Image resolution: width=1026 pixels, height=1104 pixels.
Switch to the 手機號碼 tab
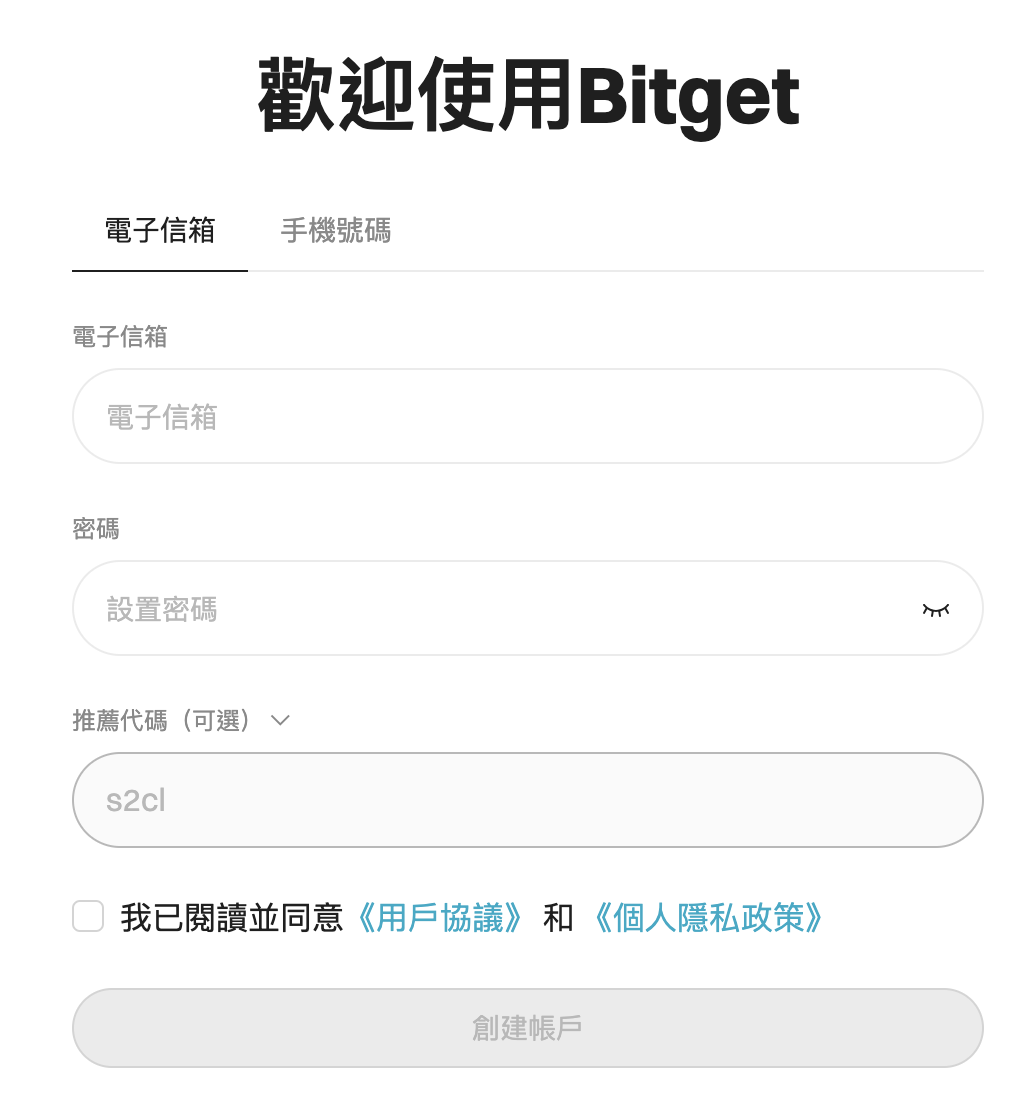click(335, 231)
